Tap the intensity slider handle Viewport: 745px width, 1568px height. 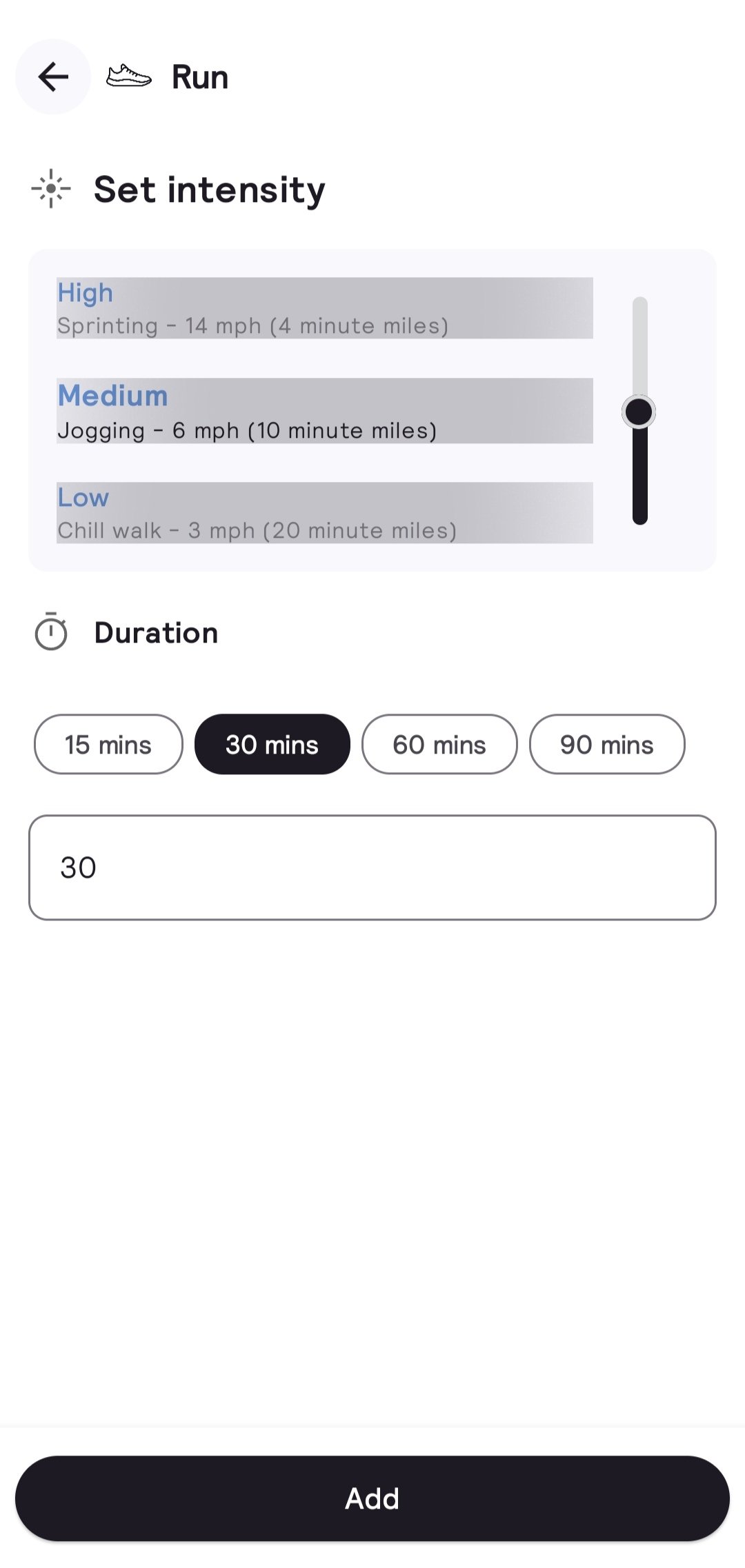pos(639,412)
